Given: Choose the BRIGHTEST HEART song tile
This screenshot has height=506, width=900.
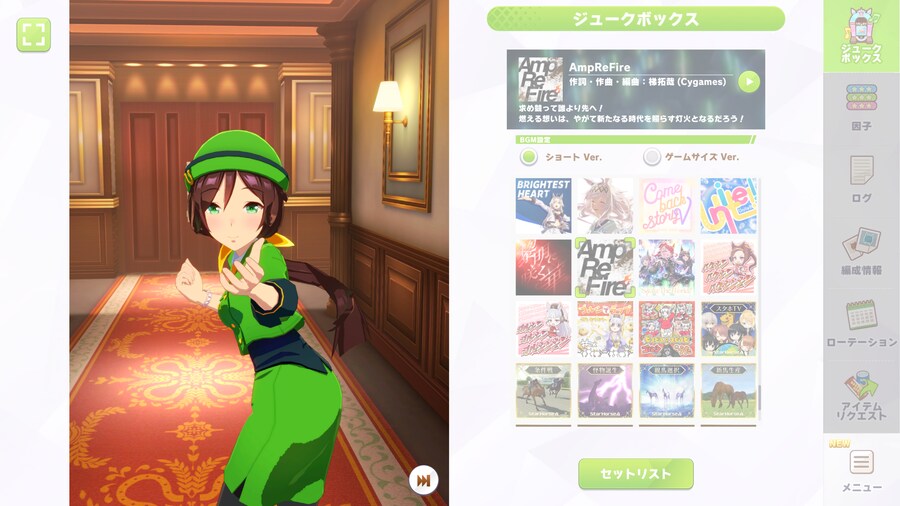Looking at the screenshot, I should 543,205.
